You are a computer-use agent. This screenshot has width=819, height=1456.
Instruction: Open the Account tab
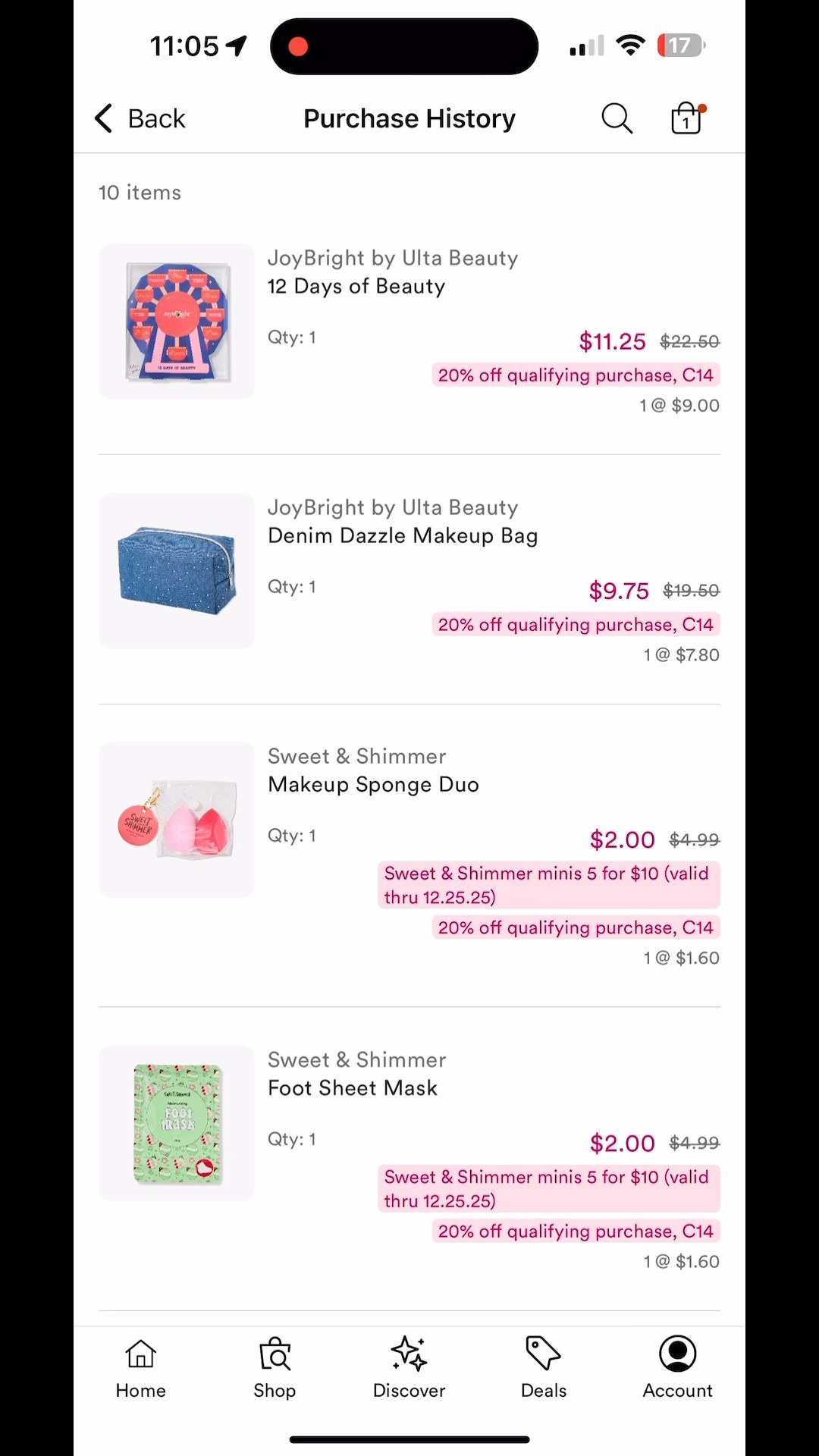click(677, 1367)
